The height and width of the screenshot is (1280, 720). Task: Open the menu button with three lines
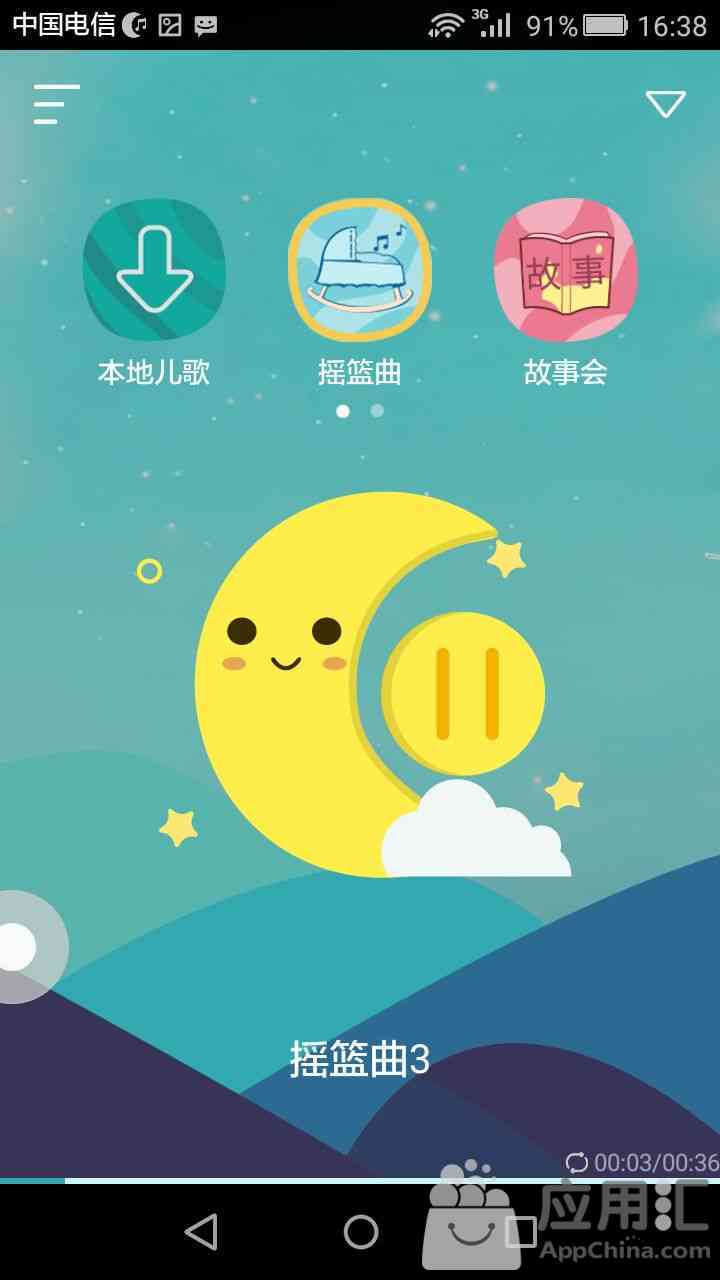[56, 104]
